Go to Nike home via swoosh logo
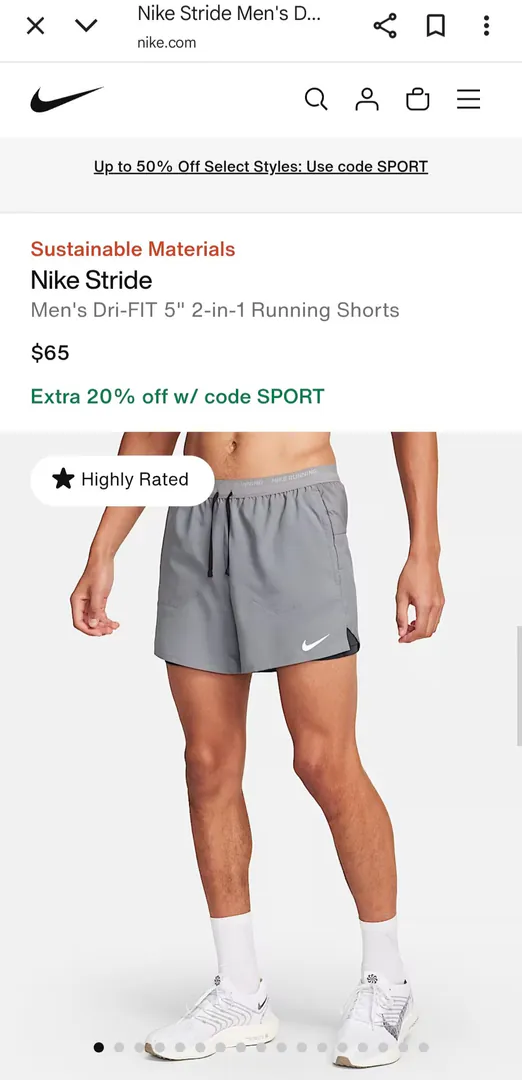Image resolution: width=522 pixels, height=1080 pixels. point(66,99)
